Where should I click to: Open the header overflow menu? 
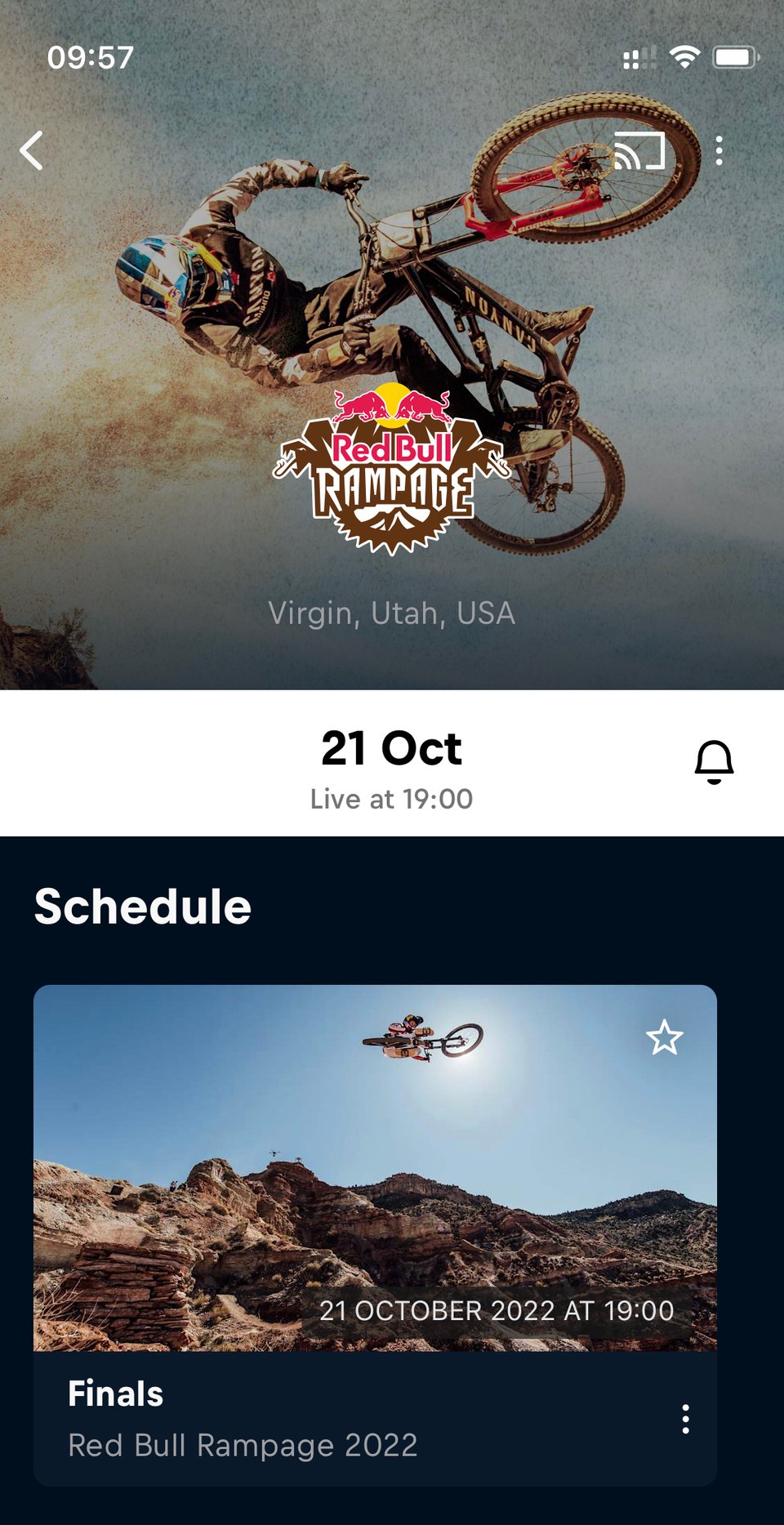click(x=719, y=151)
